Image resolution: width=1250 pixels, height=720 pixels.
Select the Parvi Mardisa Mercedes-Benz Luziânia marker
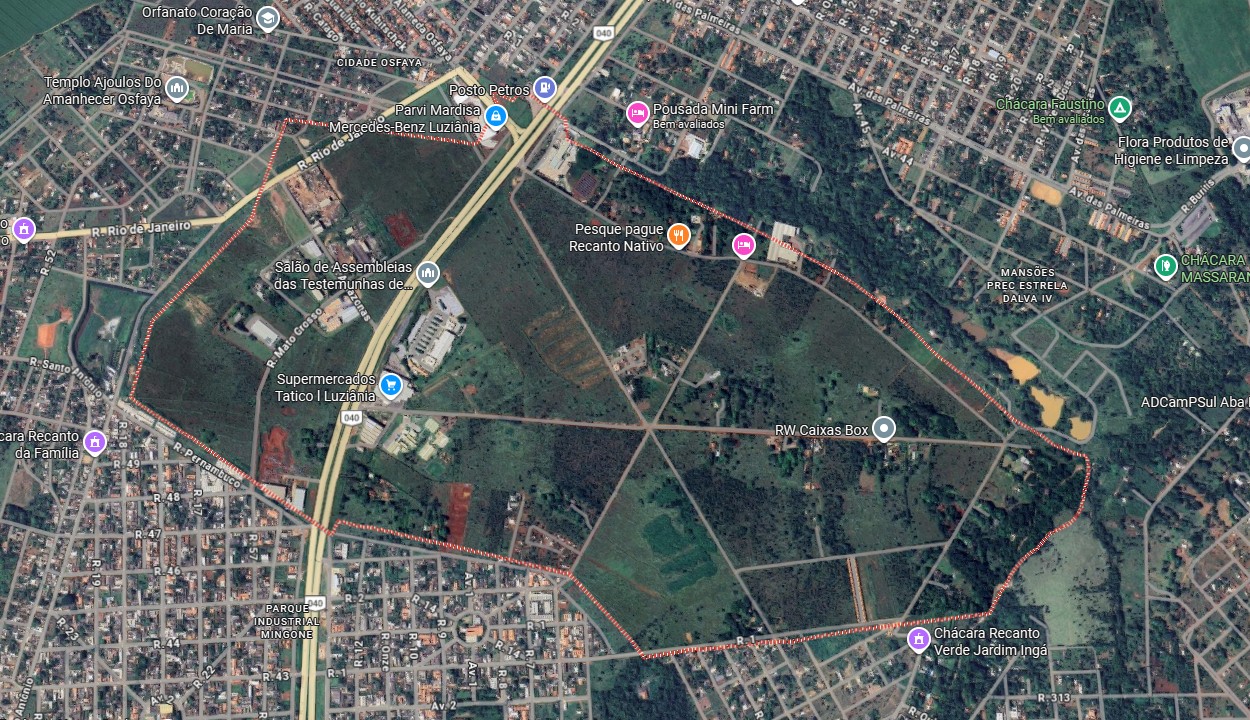[x=495, y=118]
